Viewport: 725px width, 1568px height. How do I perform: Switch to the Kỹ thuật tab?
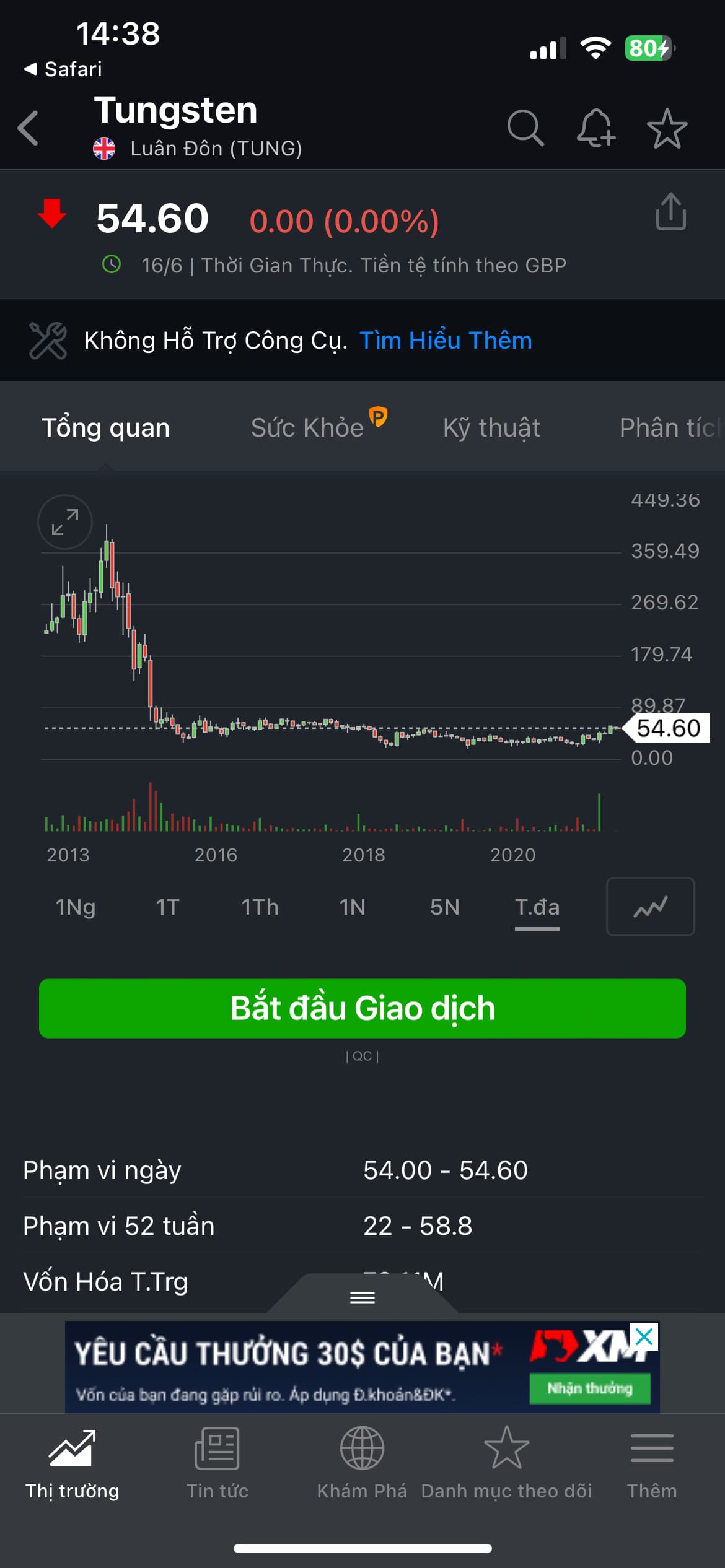coord(491,427)
